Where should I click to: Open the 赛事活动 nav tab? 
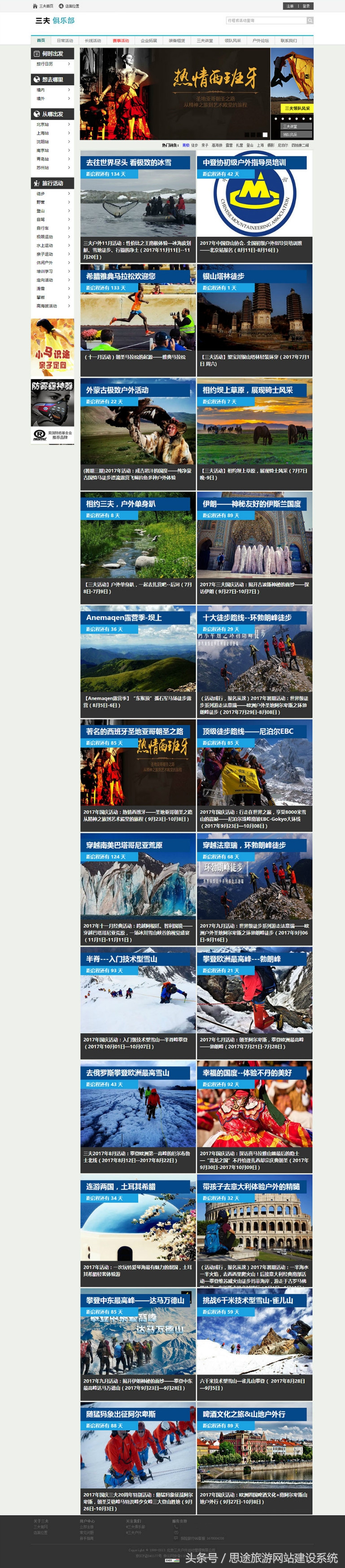click(x=121, y=41)
